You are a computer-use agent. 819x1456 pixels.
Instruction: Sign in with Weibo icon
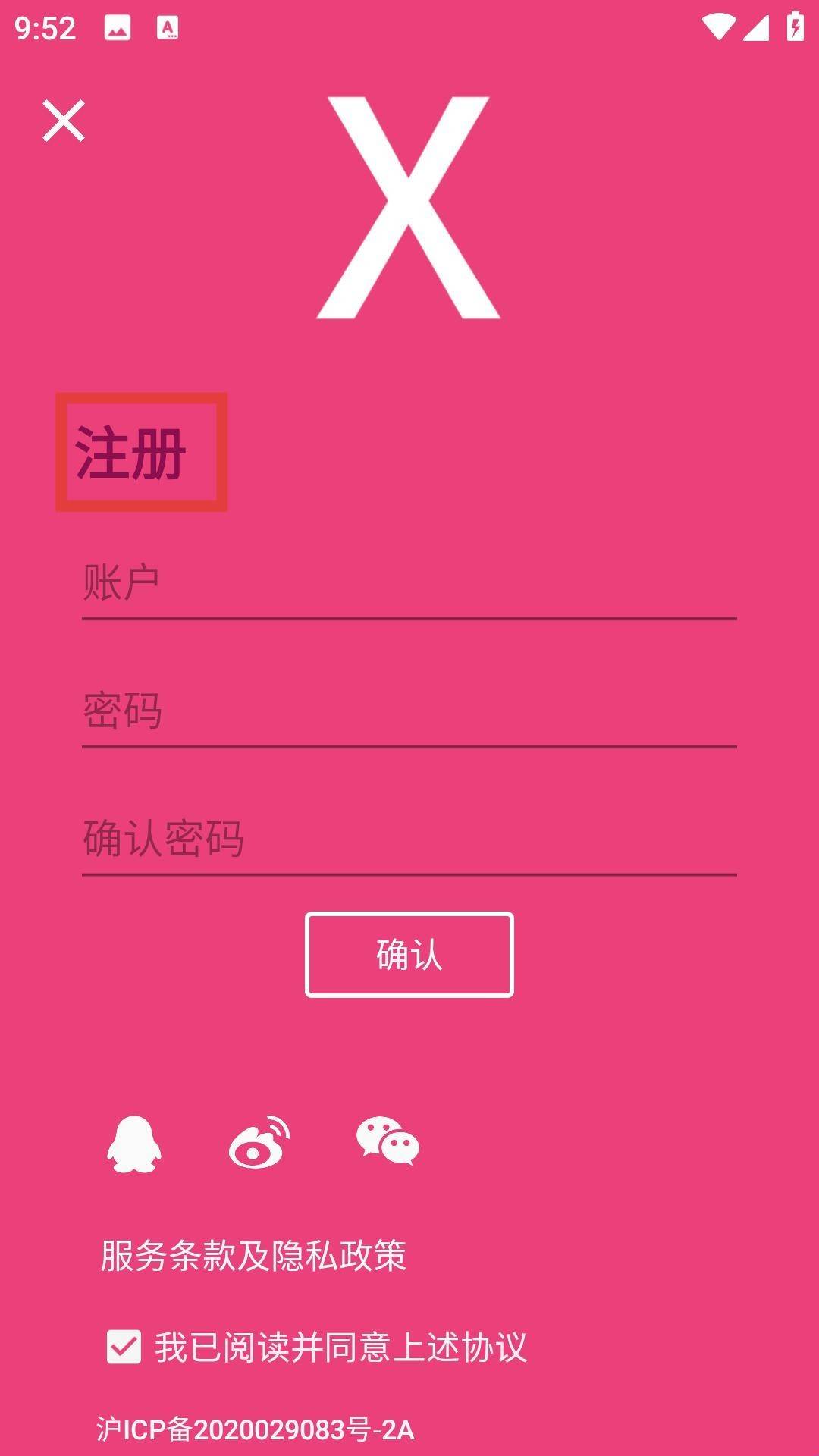(x=259, y=1143)
